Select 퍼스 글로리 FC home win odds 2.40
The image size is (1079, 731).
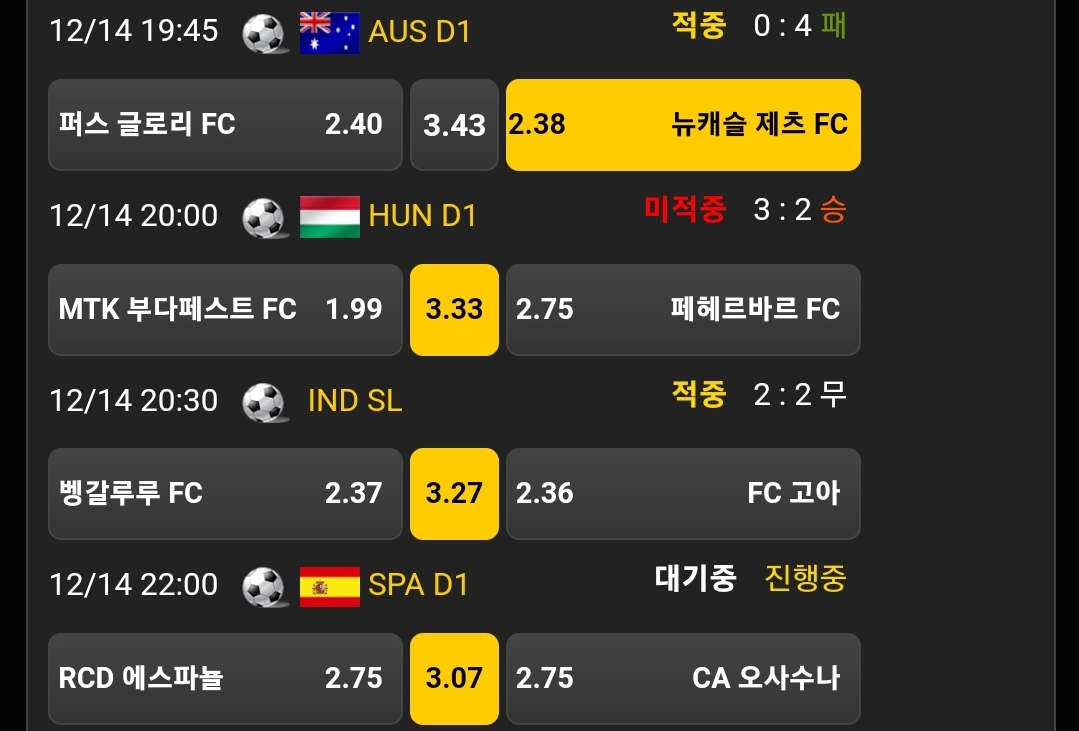(x=225, y=125)
